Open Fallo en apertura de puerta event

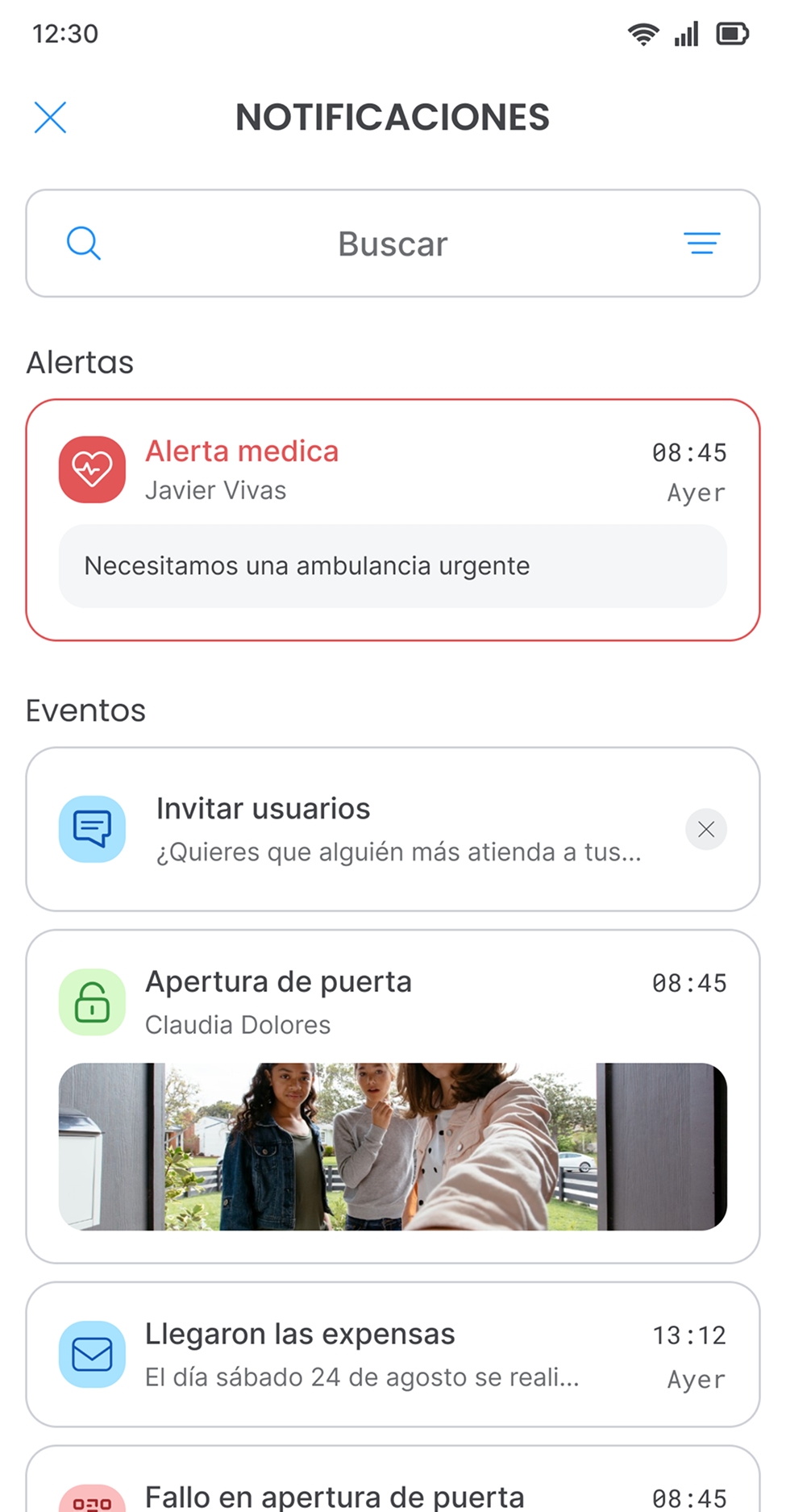393,1480
